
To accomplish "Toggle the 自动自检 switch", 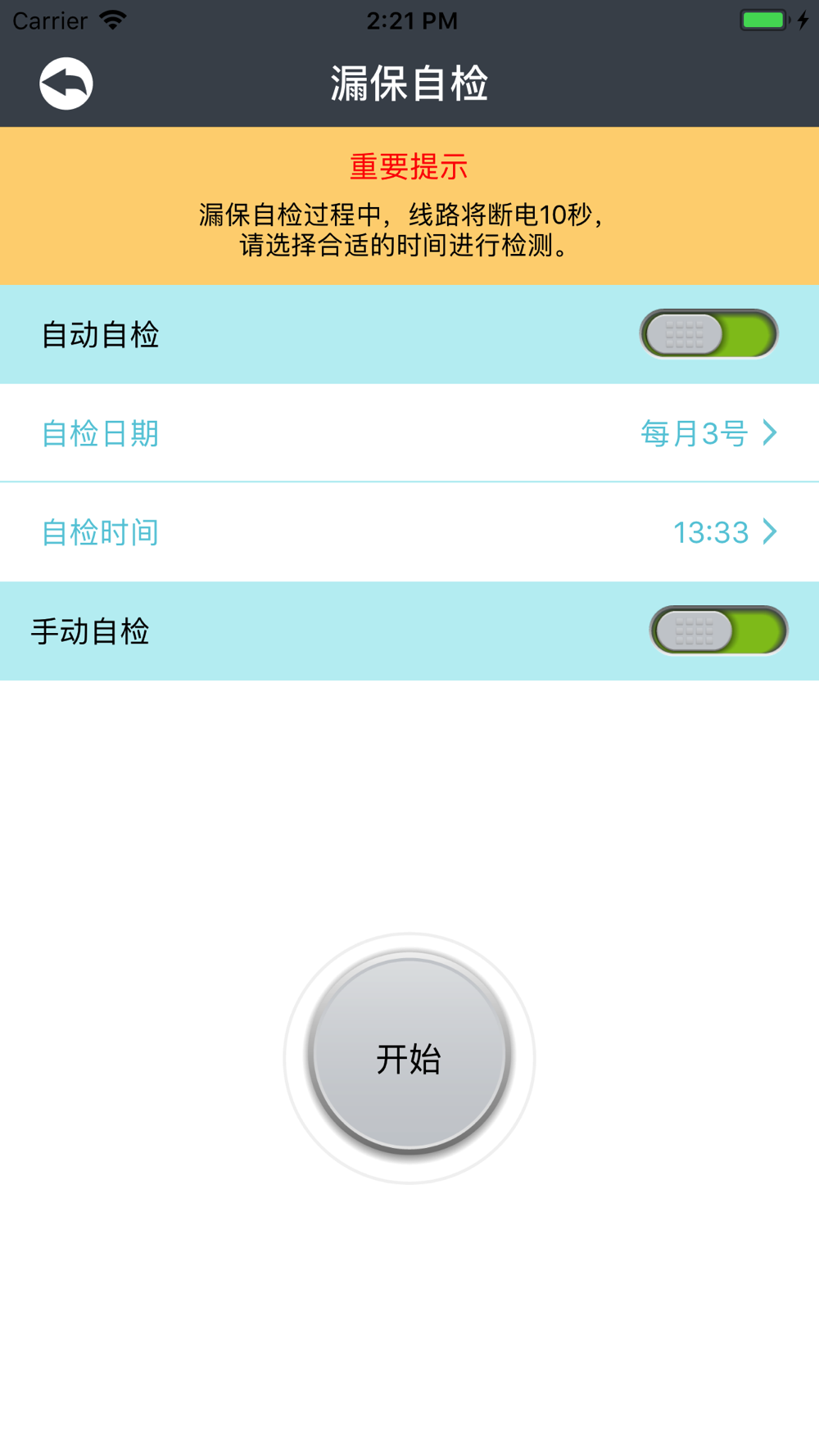I will tap(708, 334).
